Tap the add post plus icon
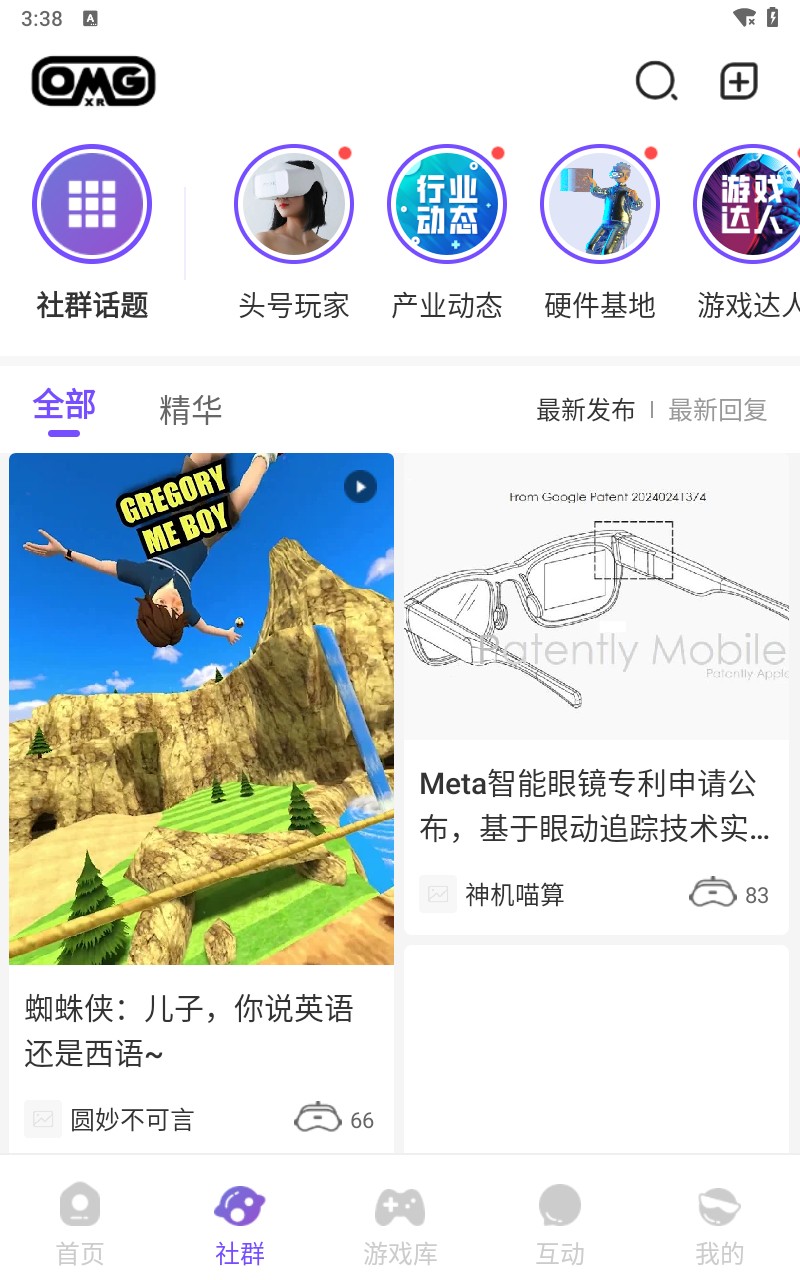Viewport: 800px width, 1280px height. click(x=737, y=81)
